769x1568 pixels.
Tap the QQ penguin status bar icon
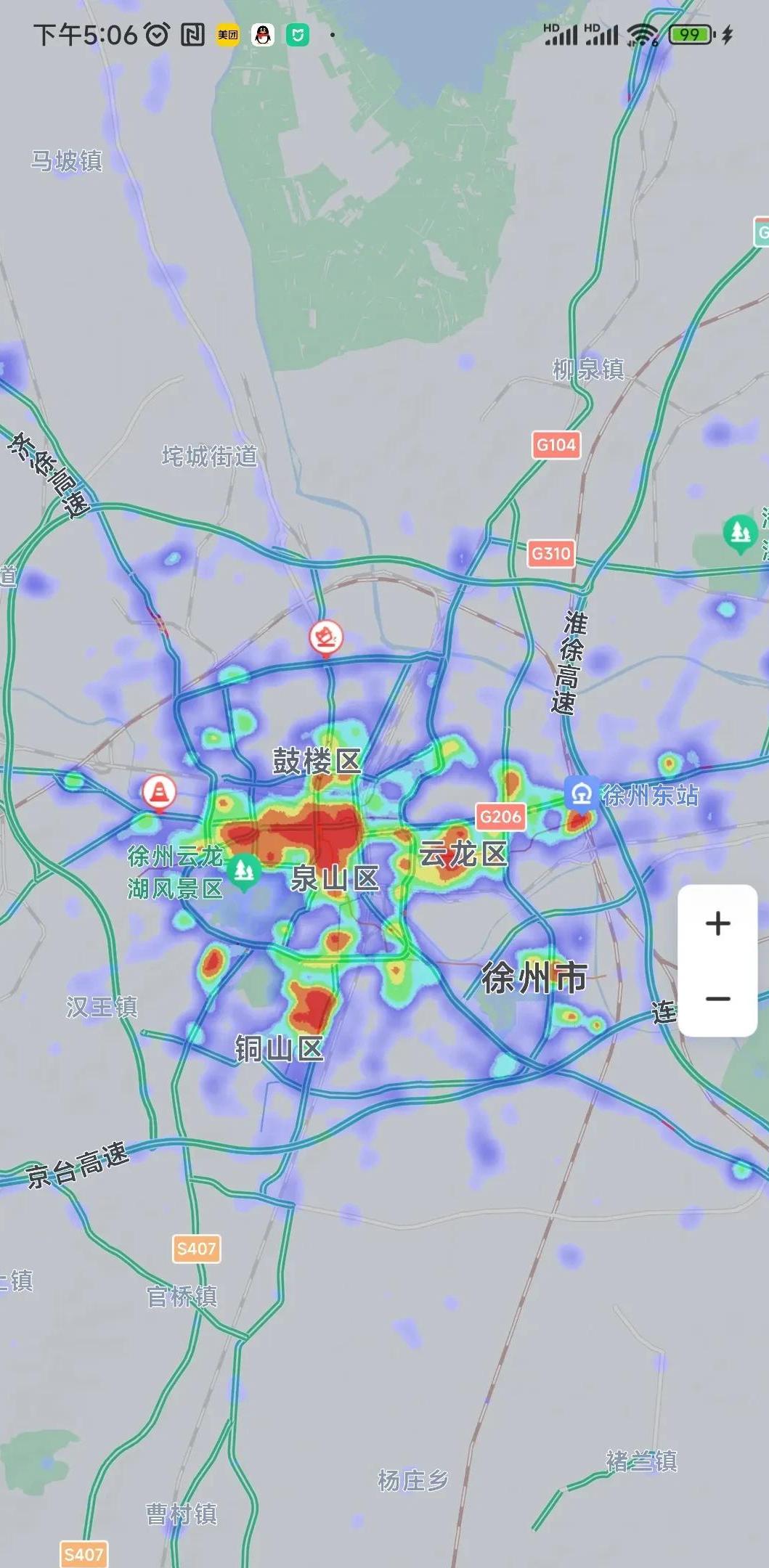tap(262, 32)
